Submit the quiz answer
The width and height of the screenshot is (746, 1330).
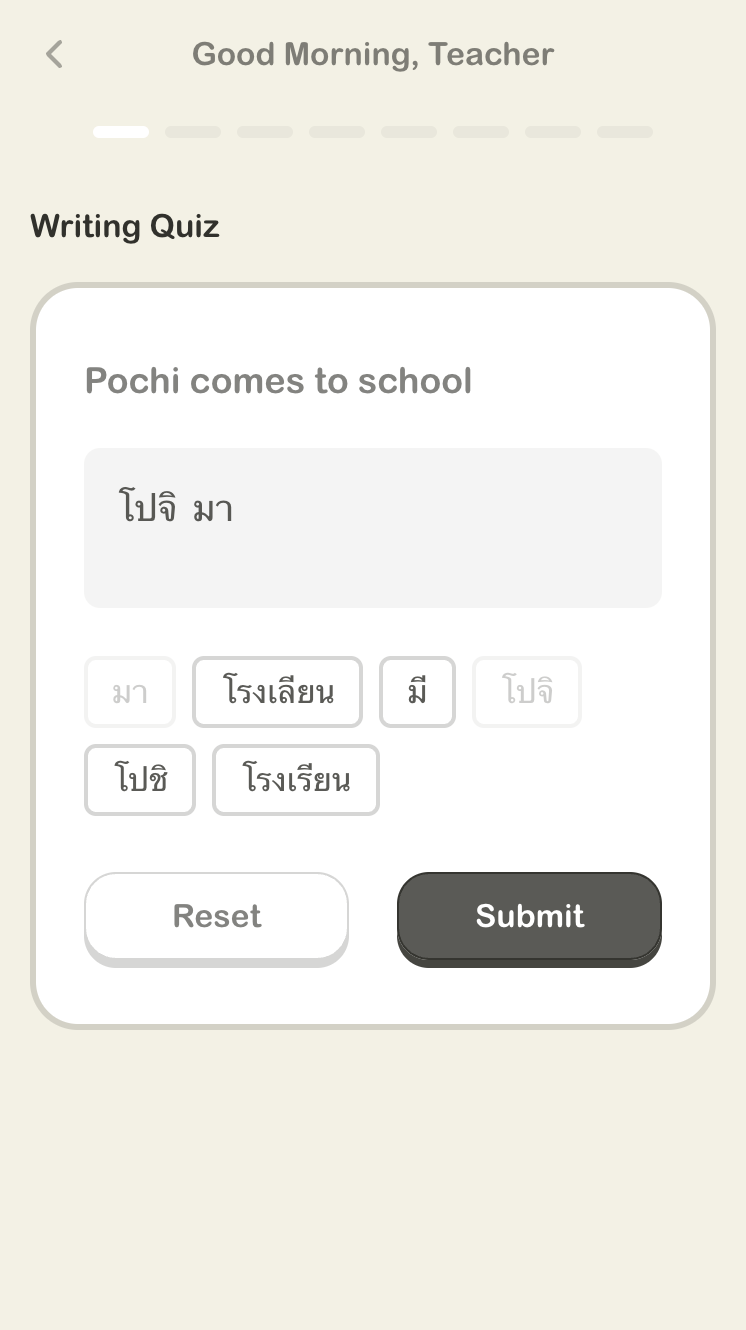click(x=529, y=916)
